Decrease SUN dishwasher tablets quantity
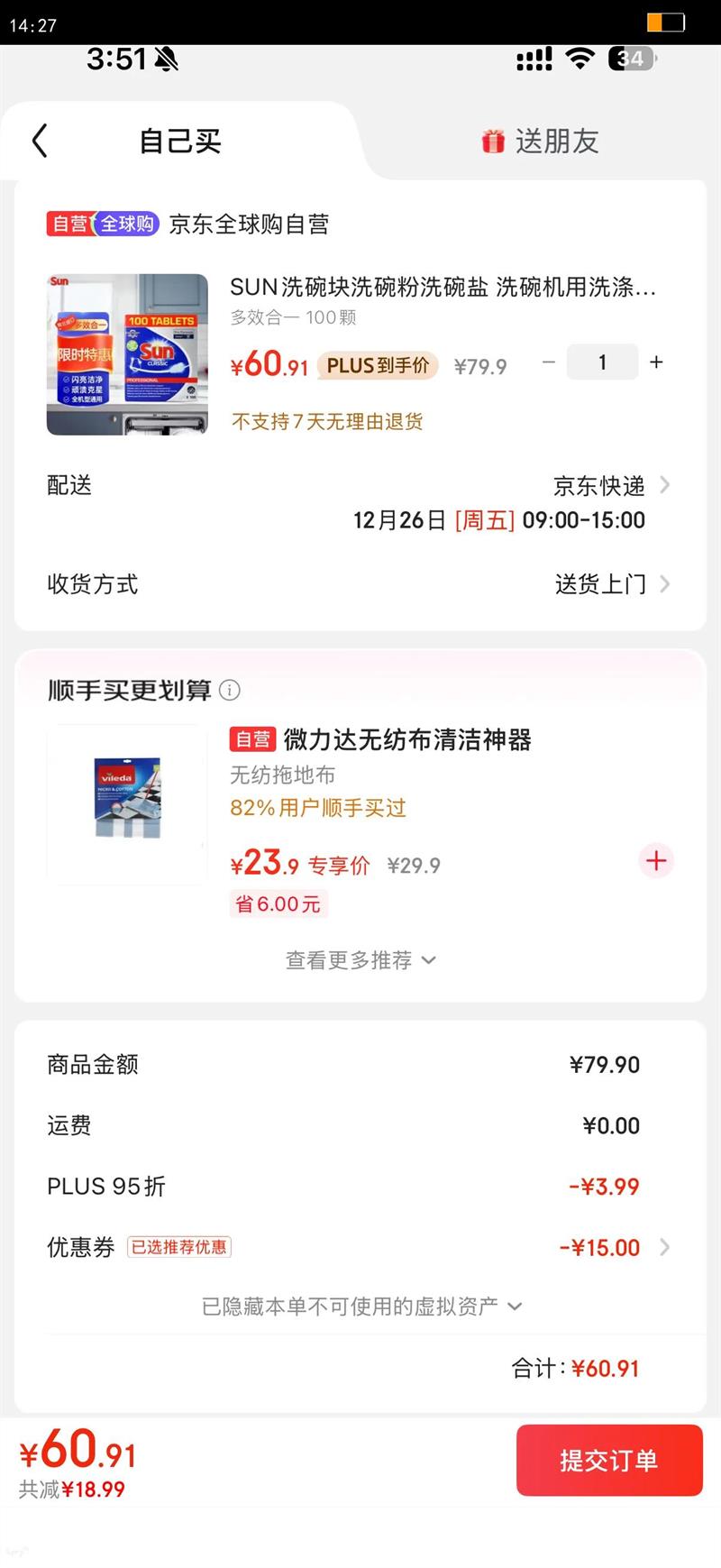The image size is (721, 1568). pyautogui.click(x=549, y=362)
